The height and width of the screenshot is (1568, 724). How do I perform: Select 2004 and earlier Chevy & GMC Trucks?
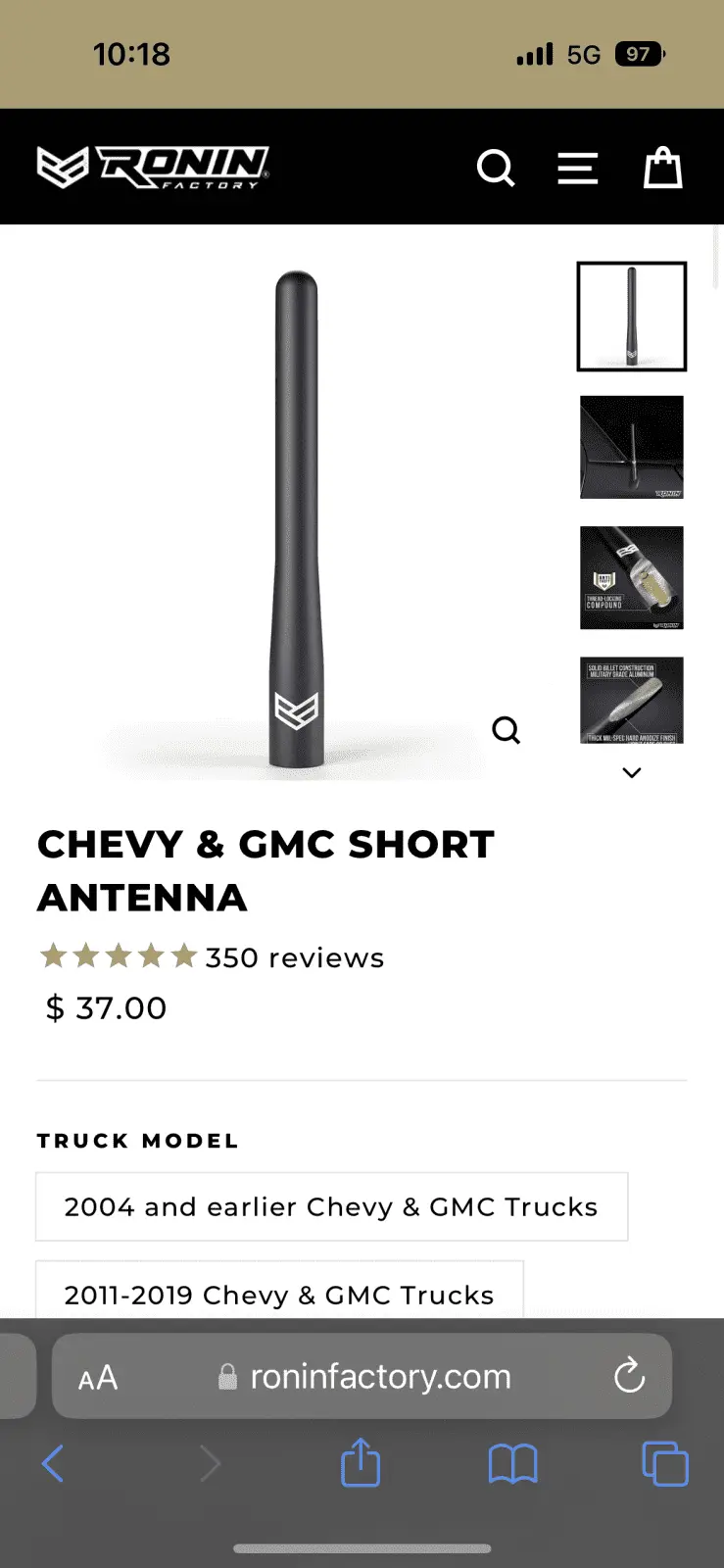click(331, 1206)
